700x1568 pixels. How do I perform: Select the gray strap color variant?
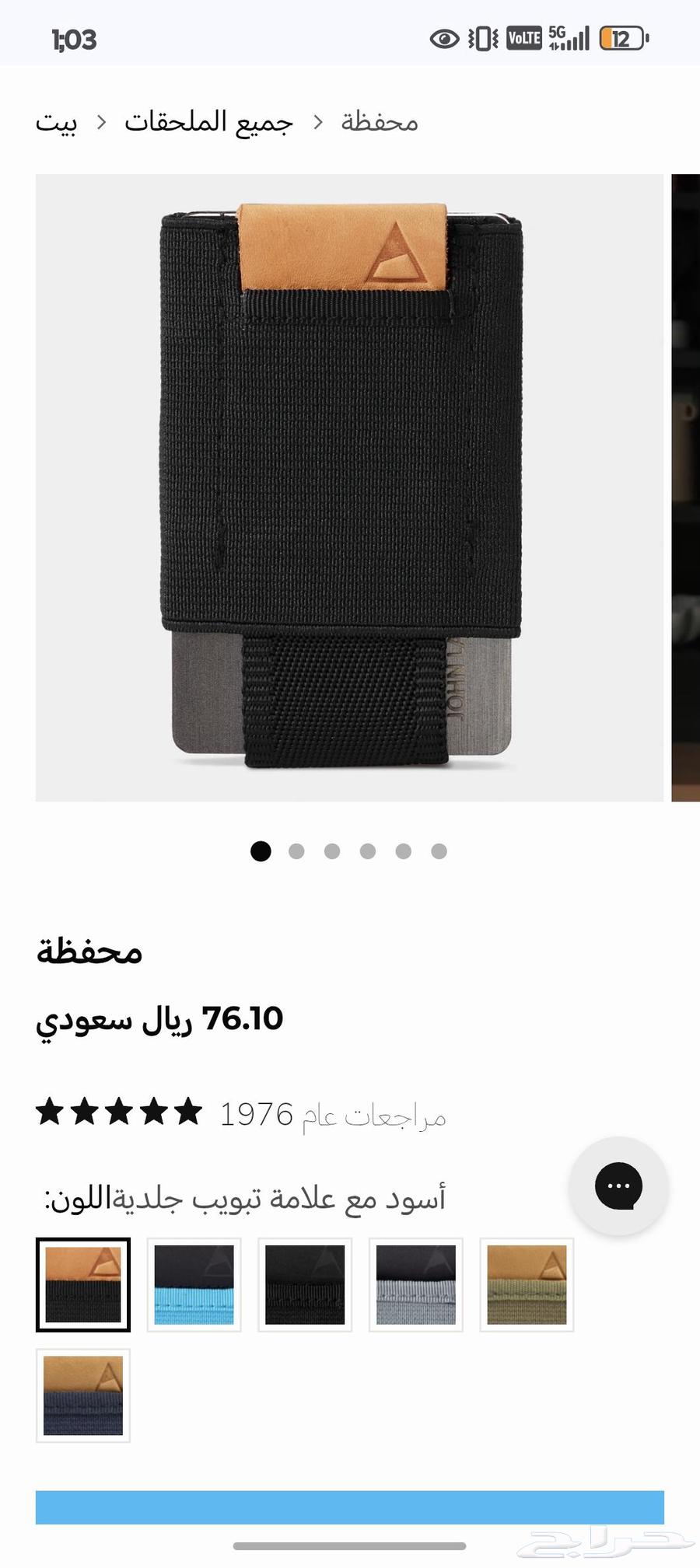[x=415, y=1284]
